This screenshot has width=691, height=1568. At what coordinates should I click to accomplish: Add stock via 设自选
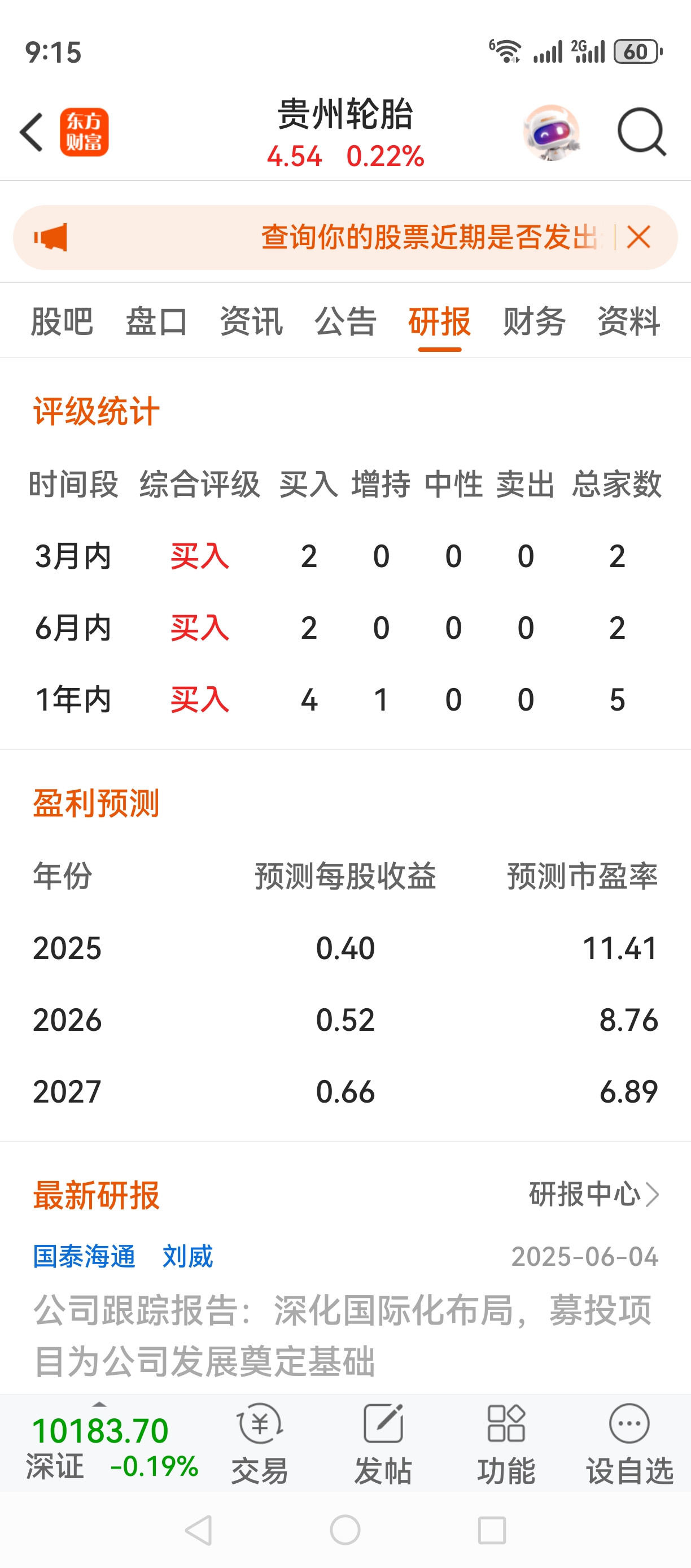(629, 1444)
